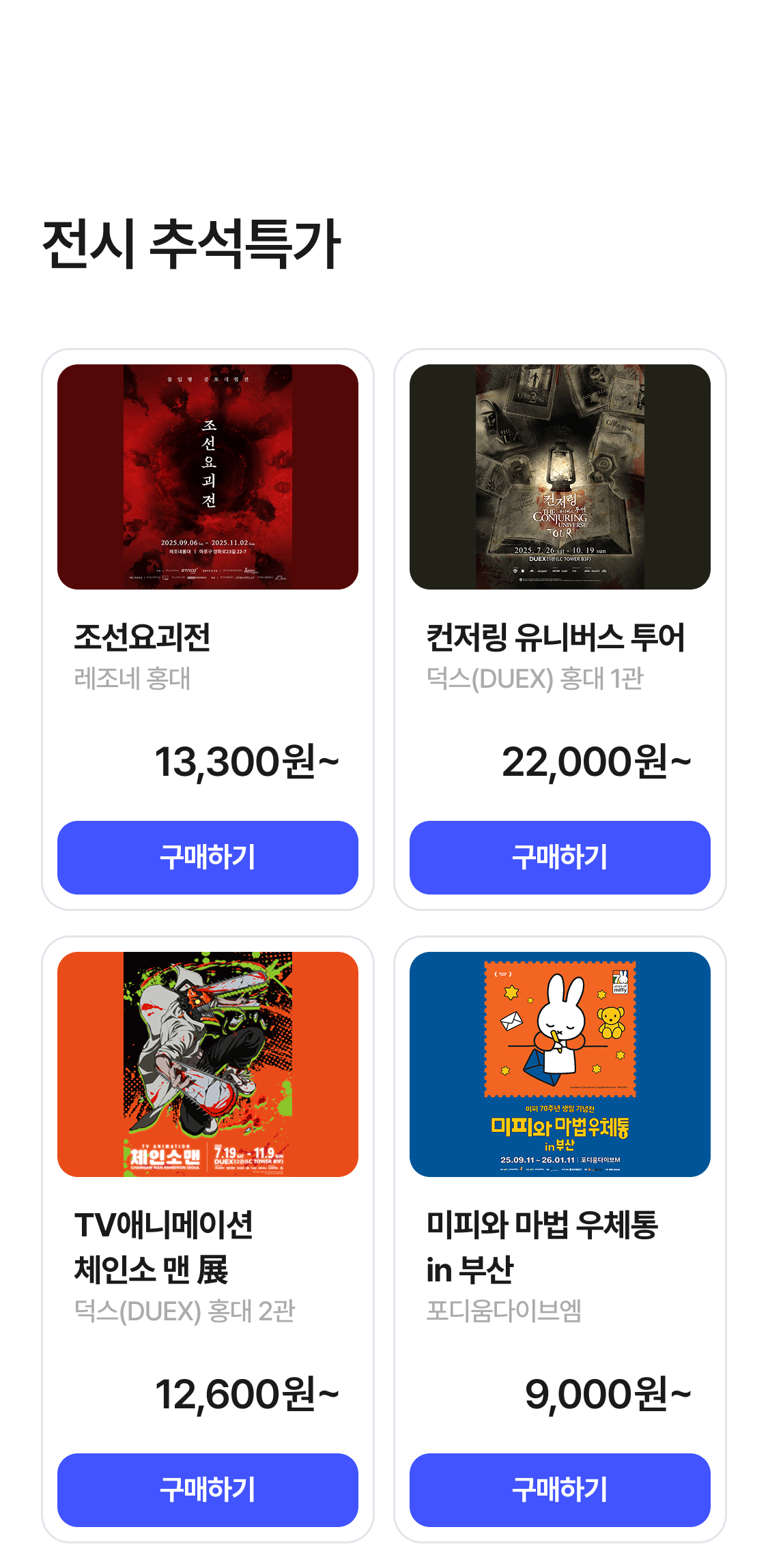Image resolution: width=768 pixels, height=1568 pixels.
Task: Open the 컨저링 유니버스 투어 poster card
Action: click(x=560, y=476)
